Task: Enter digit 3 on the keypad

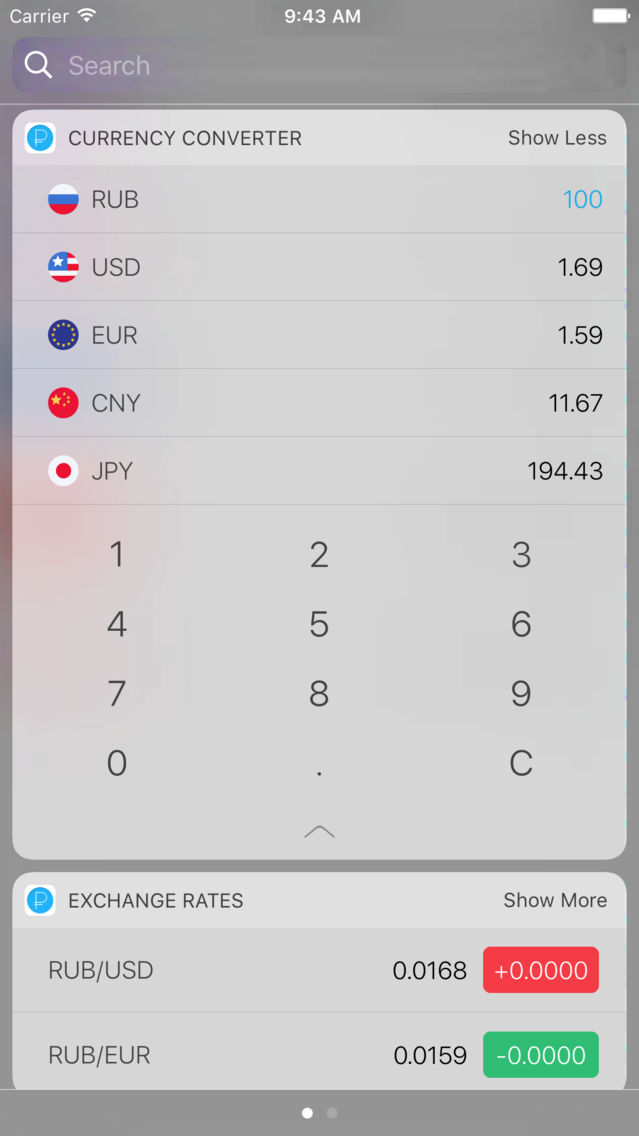Action: coord(521,555)
